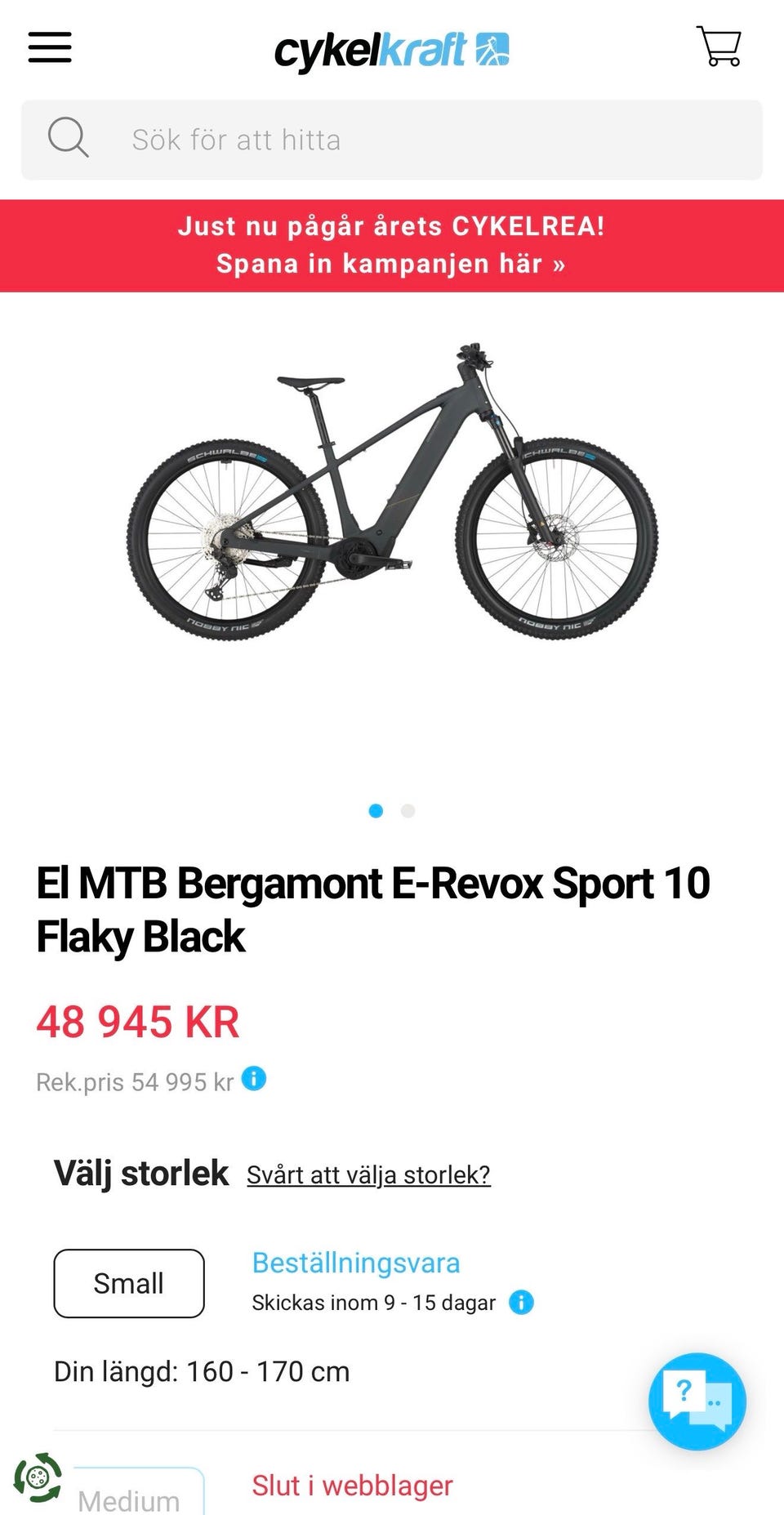This screenshot has height=1515, width=784.
Task: Select size Medium
Action: coord(129,1495)
